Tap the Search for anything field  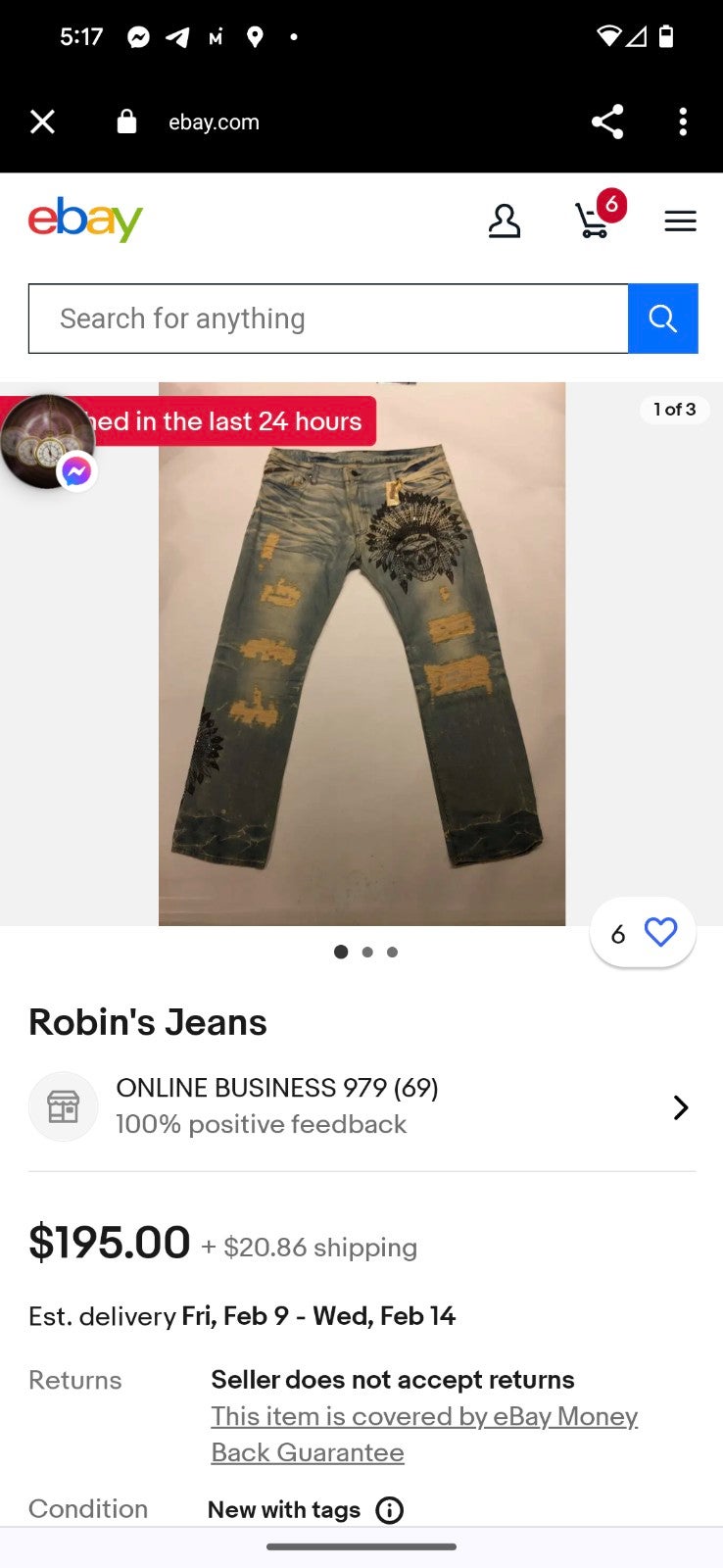pos(328,318)
